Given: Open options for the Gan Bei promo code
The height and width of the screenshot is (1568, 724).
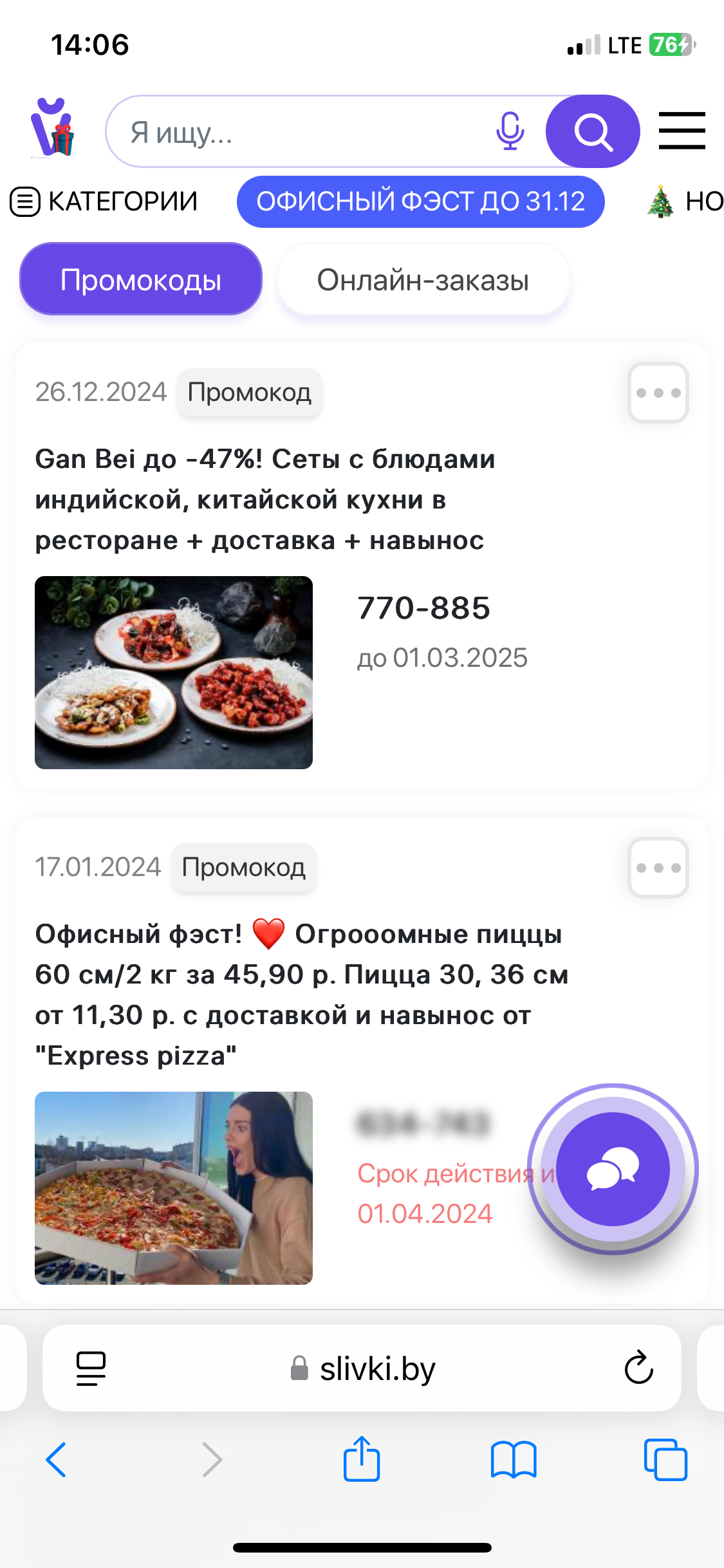Looking at the screenshot, I should [658, 393].
